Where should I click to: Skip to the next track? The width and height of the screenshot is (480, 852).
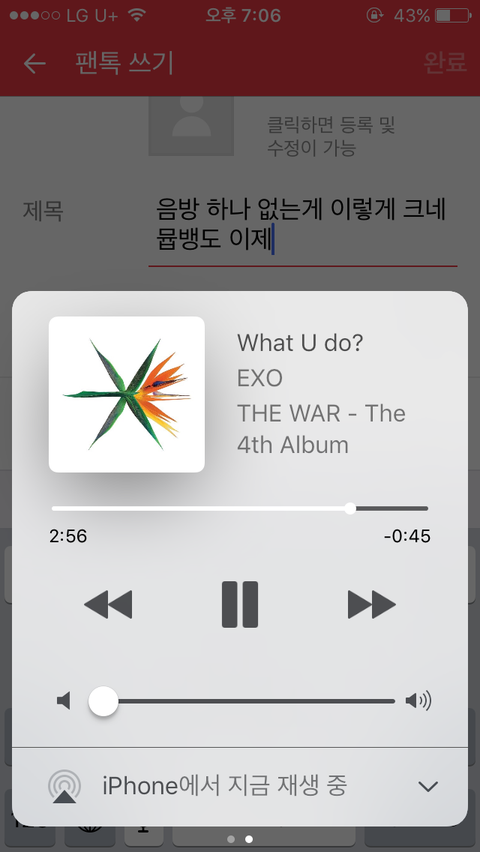pyautogui.click(x=372, y=604)
